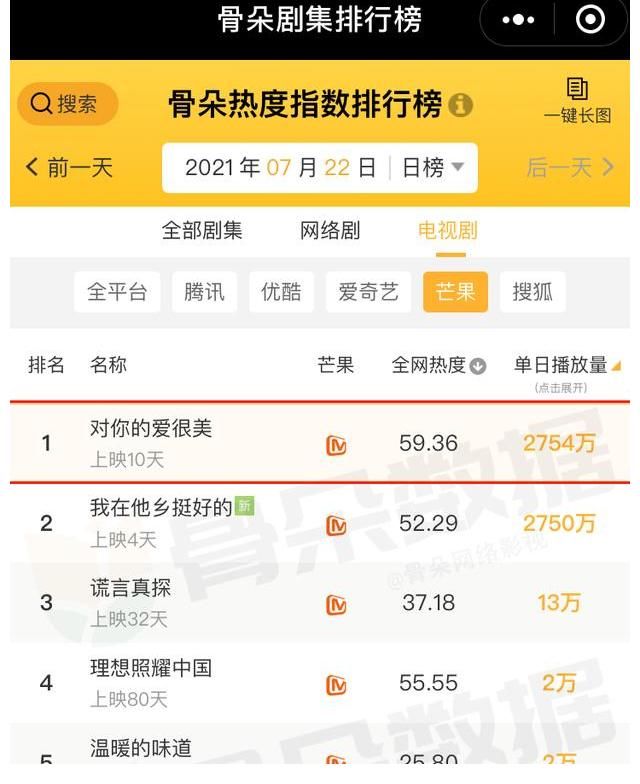Viewport: 640px width, 784px height.
Task: Go to 前一天 previous day
Action: pos(69,167)
